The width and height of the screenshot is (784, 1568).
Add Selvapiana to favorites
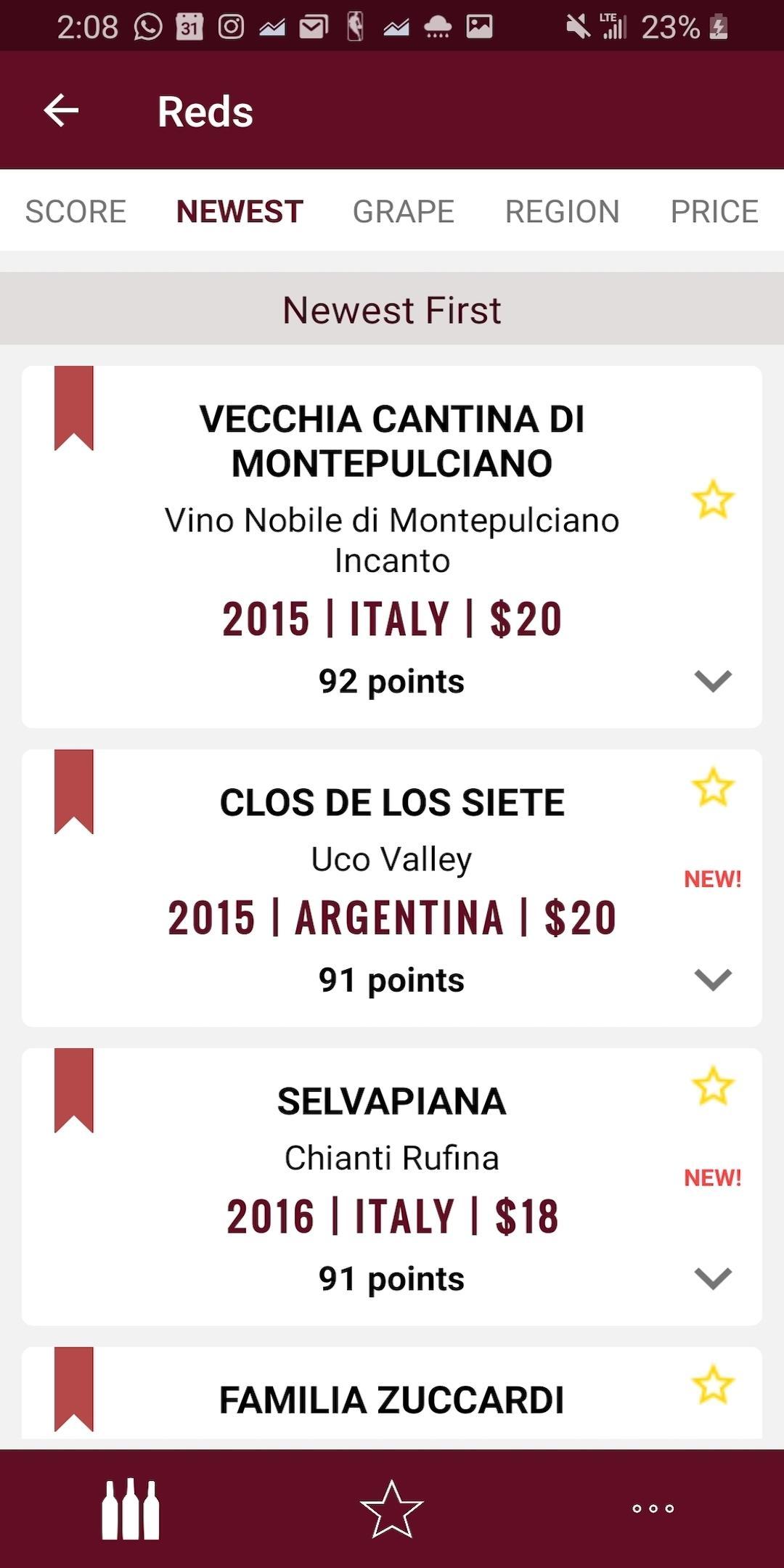(x=713, y=1086)
